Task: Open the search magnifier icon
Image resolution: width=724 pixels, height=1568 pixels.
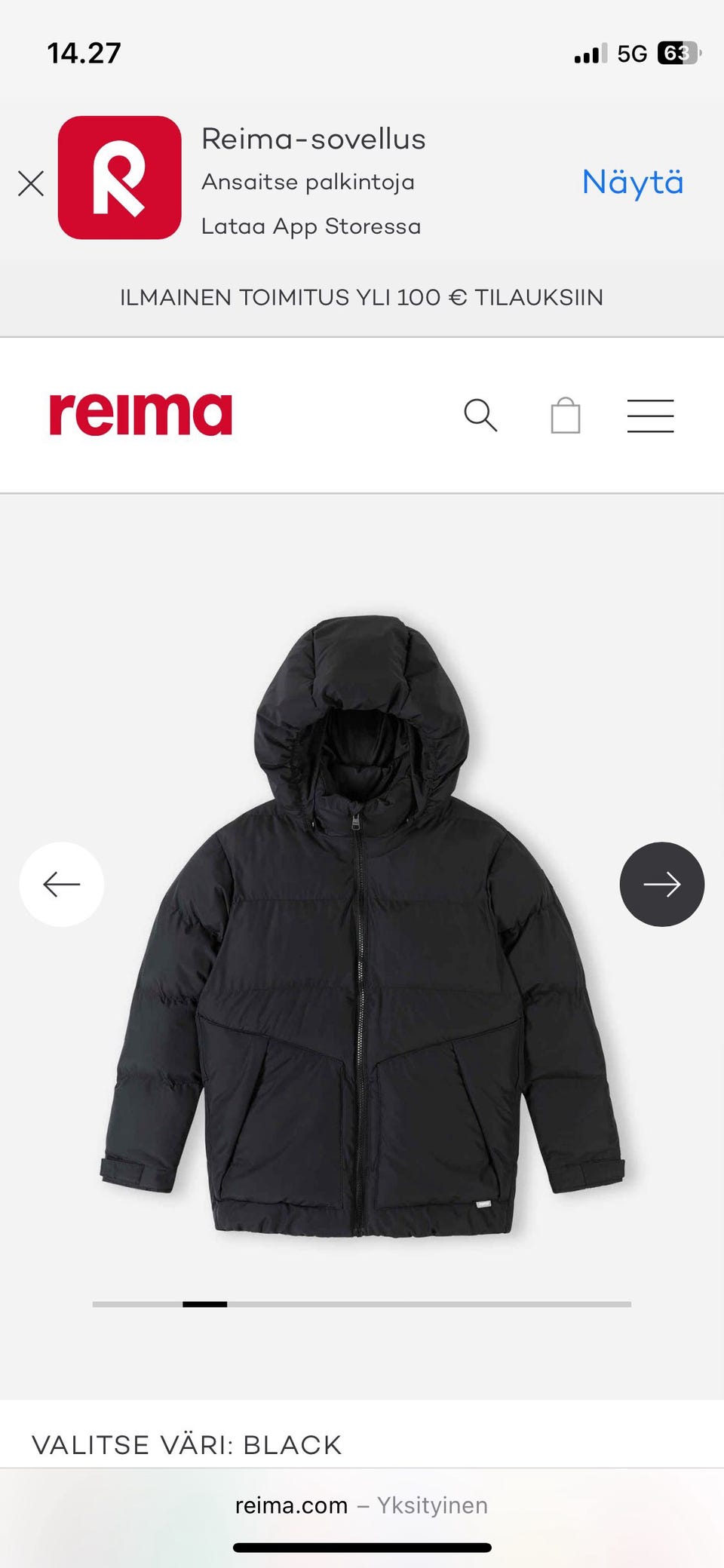Action: pos(480,416)
